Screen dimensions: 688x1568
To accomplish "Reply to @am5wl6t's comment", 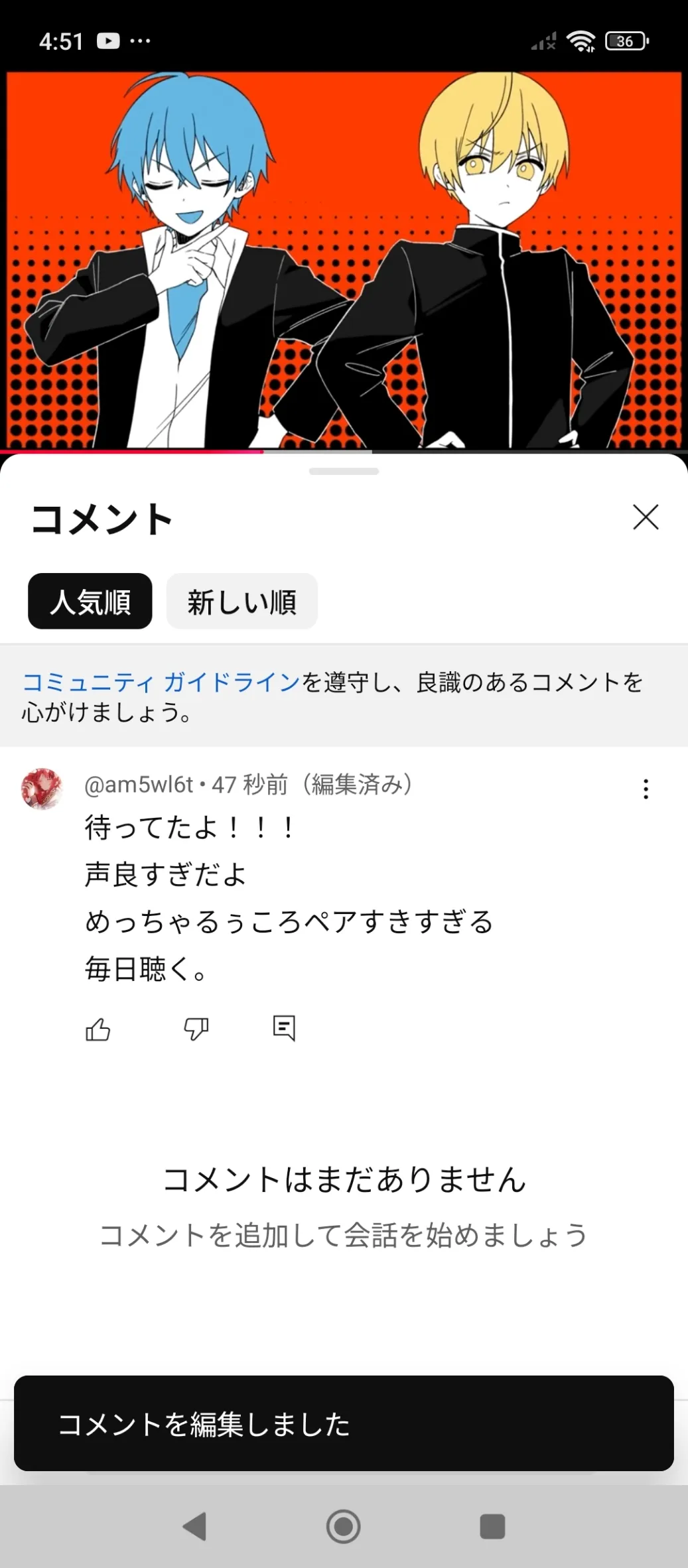I will [284, 1029].
